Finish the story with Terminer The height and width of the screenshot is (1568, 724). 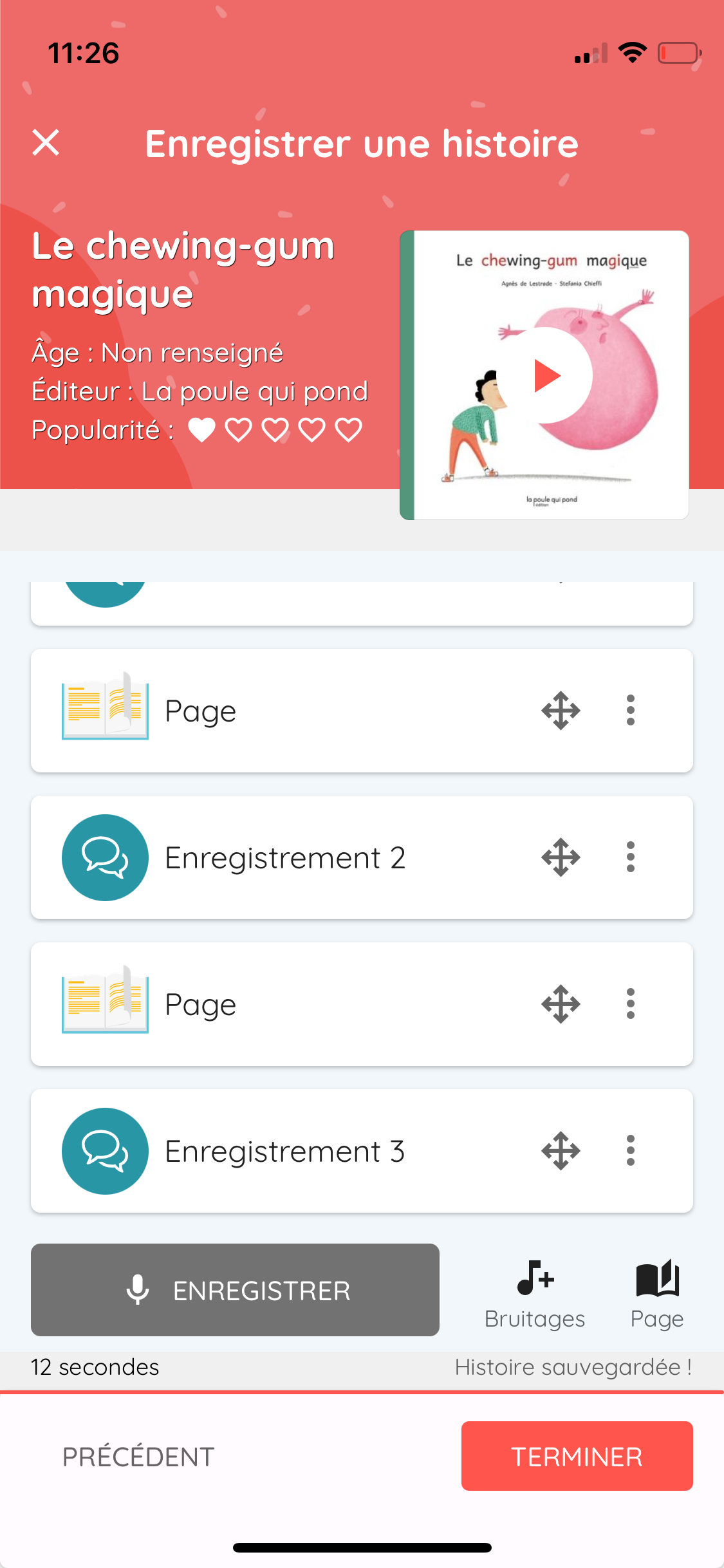(x=577, y=1457)
